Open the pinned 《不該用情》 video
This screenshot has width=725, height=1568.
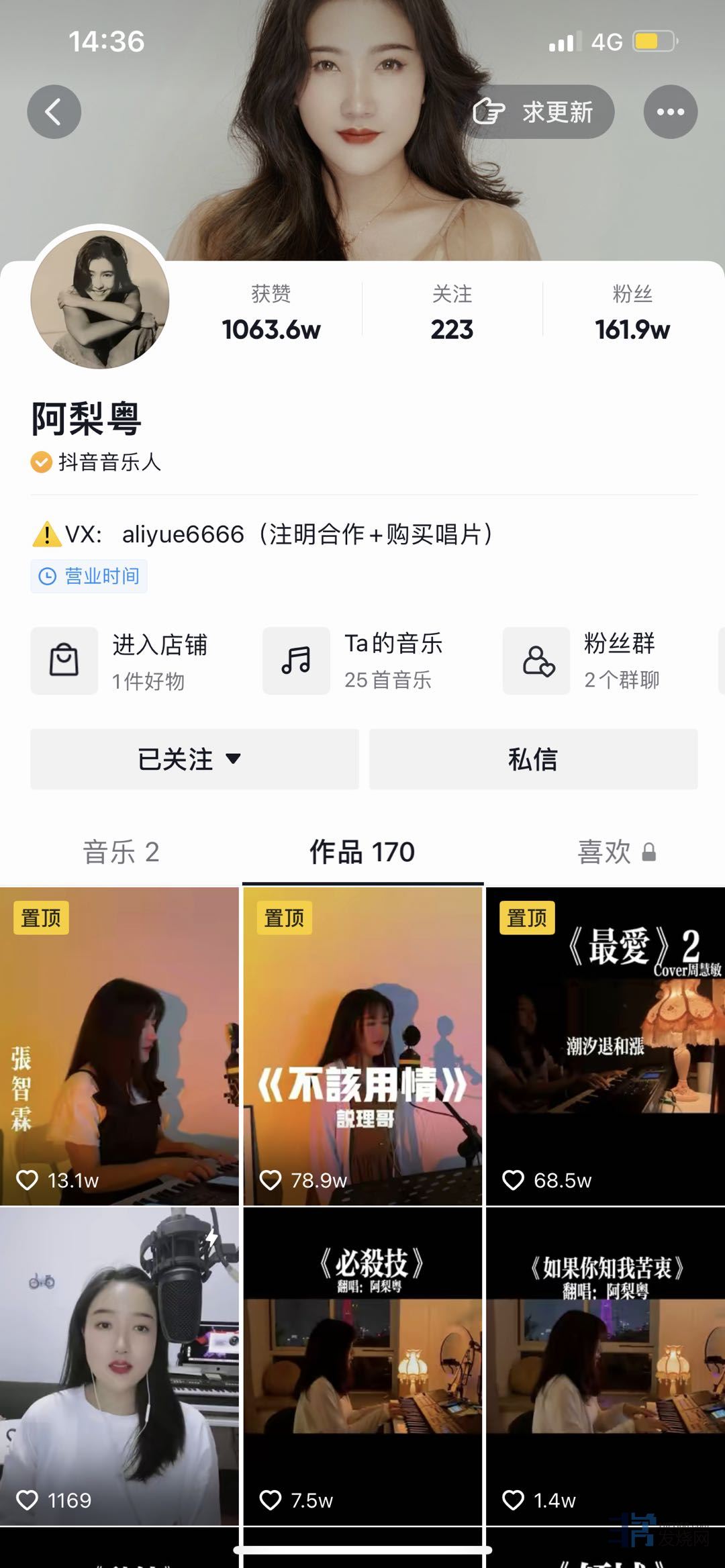pyautogui.click(x=362, y=1046)
